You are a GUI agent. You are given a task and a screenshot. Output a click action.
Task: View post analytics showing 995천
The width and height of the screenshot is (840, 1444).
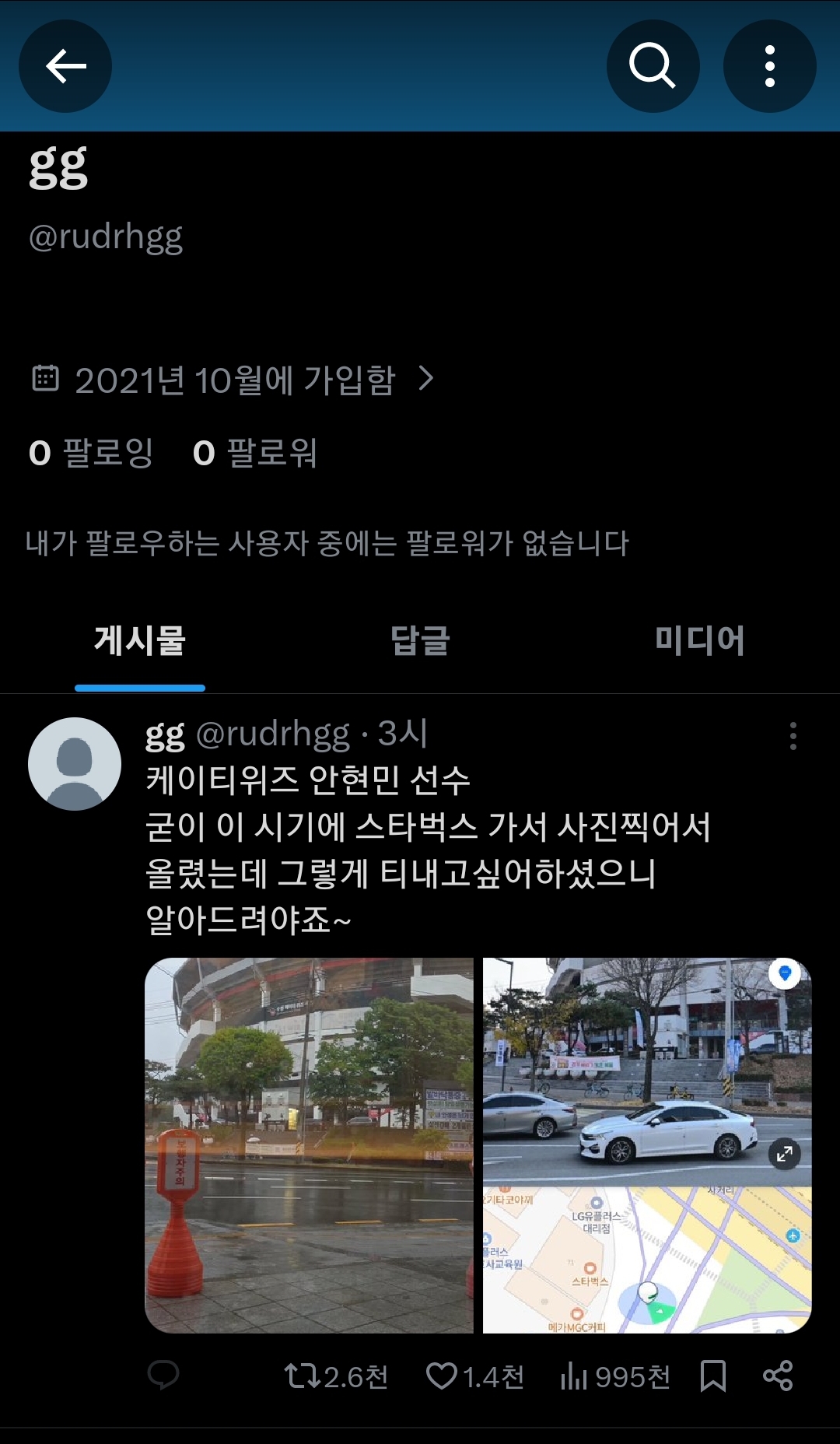point(614,1376)
